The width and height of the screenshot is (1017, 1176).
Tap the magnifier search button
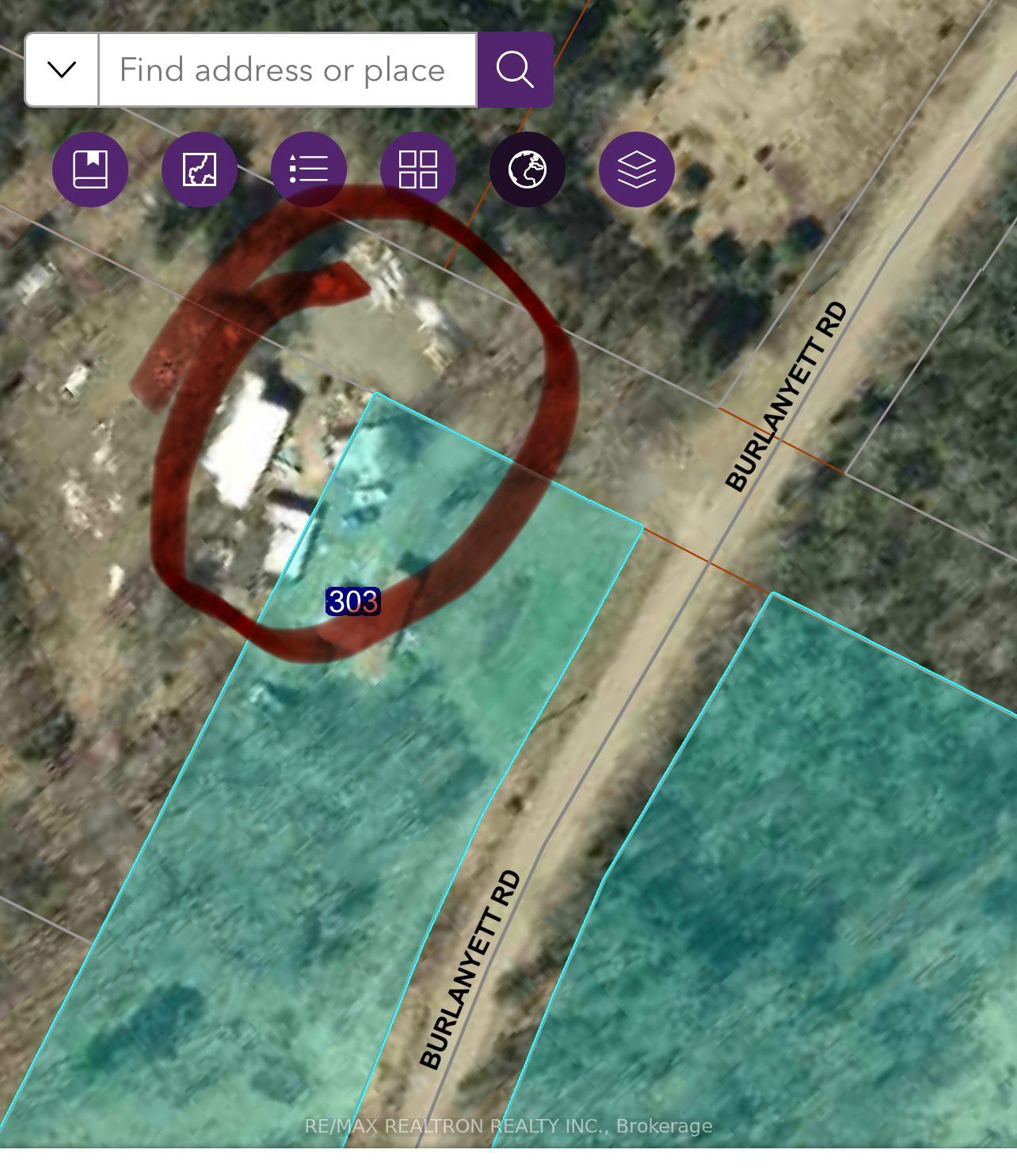pos(515,70)
